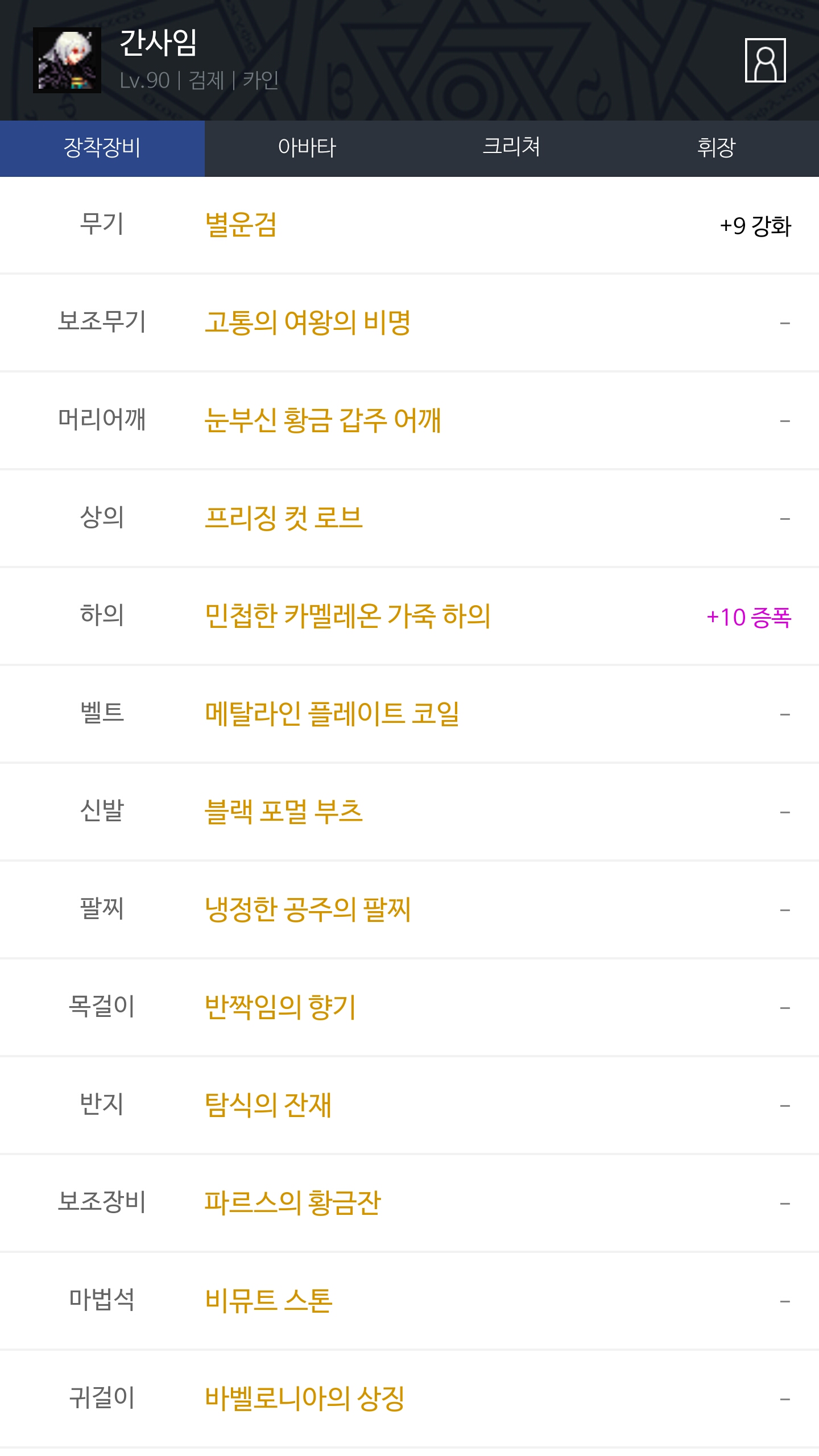Image resolution: width=819 pixels, height=1456 pixels.
Task: Select the 장착장비 tab
Action: (x=102, y=148)
